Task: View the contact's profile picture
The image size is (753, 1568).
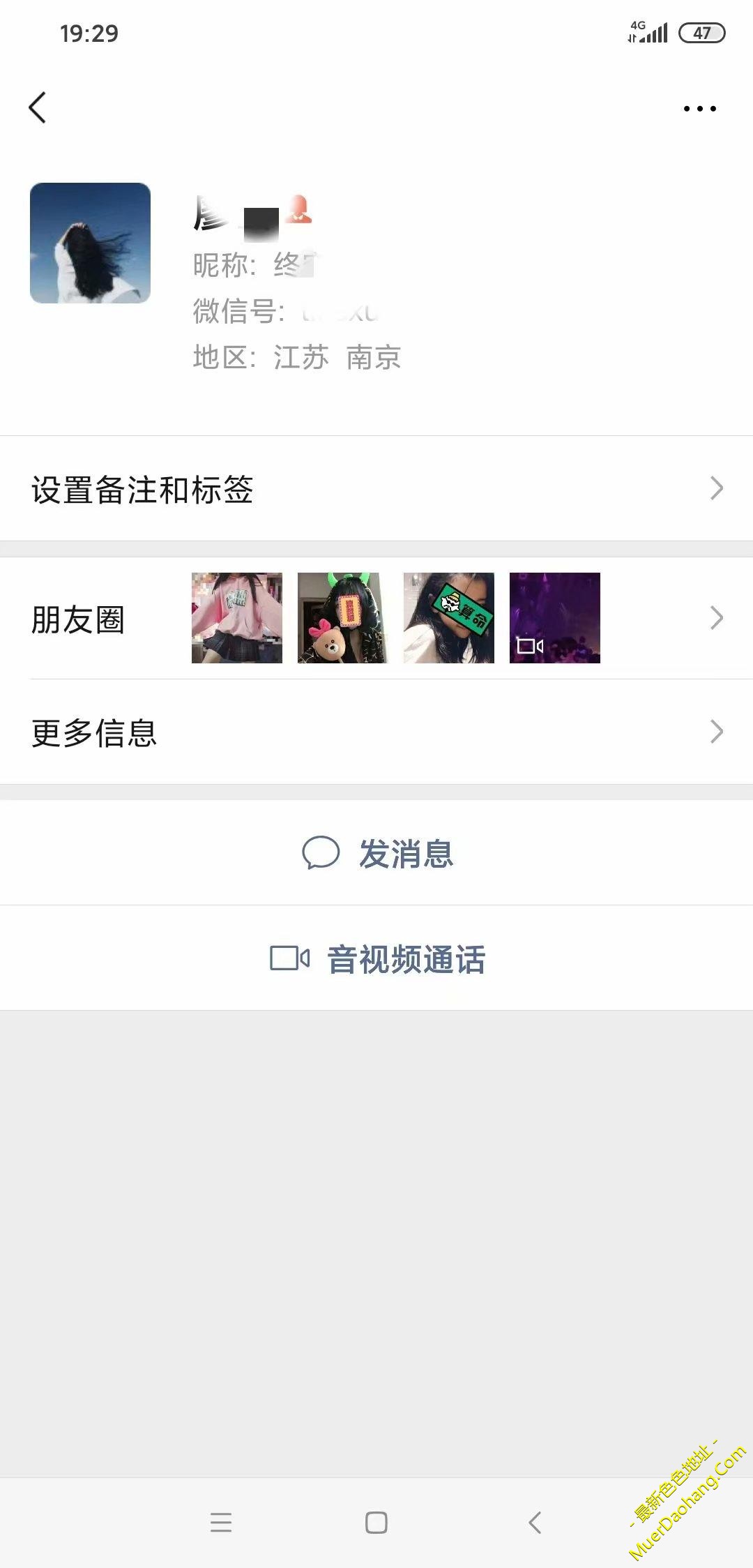Action: tap(90, 243)
